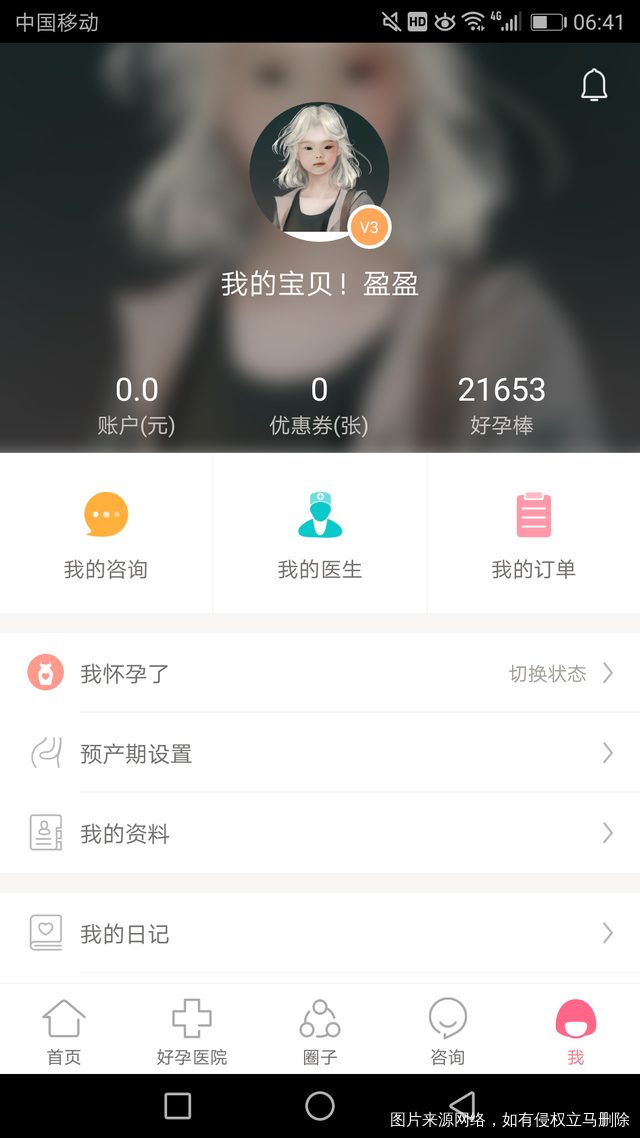The width and height of the screenshot is (640, 1138).
Task: Open 好孕棒 points balance
Action: [x=501, y=404]
